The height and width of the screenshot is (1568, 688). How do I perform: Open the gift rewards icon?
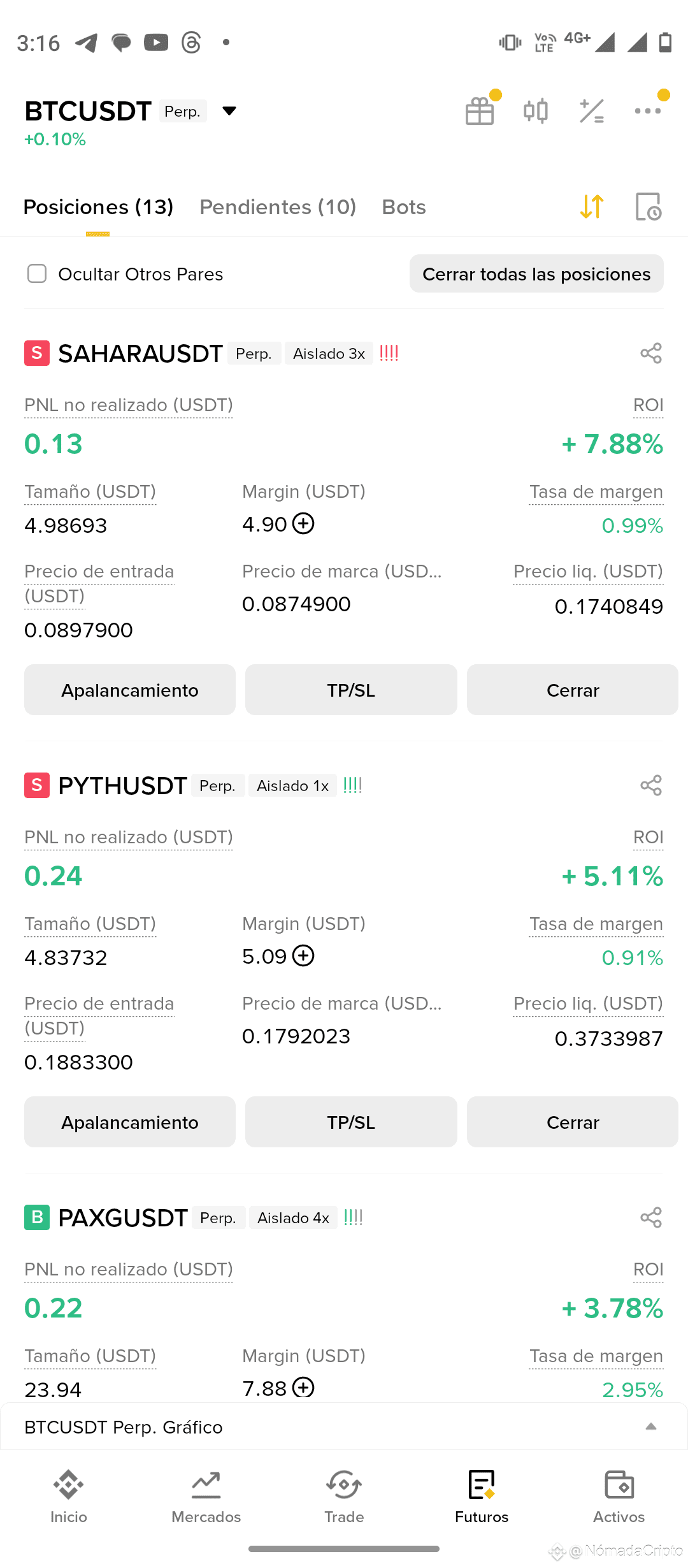point(480,111)
